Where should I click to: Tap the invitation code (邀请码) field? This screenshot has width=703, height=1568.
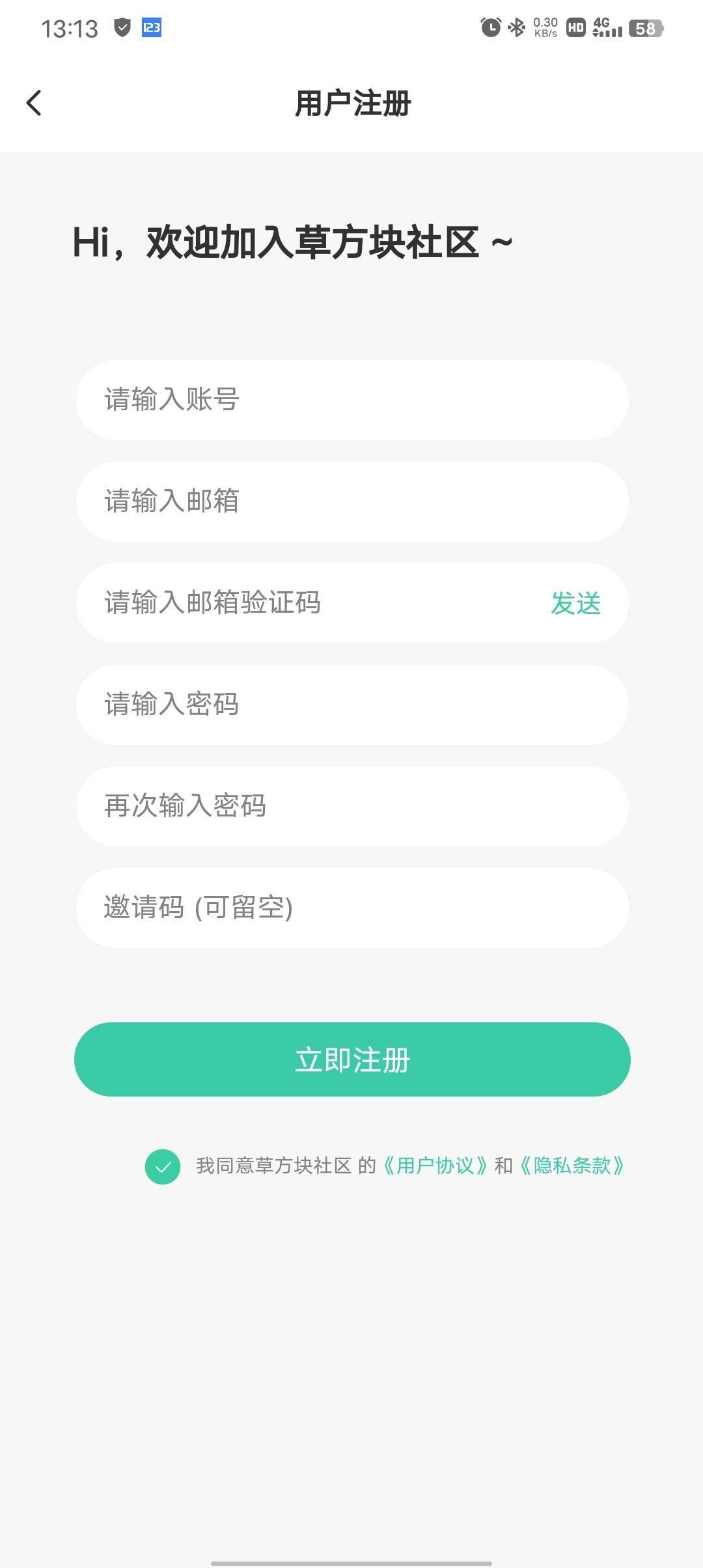[351, 908]
